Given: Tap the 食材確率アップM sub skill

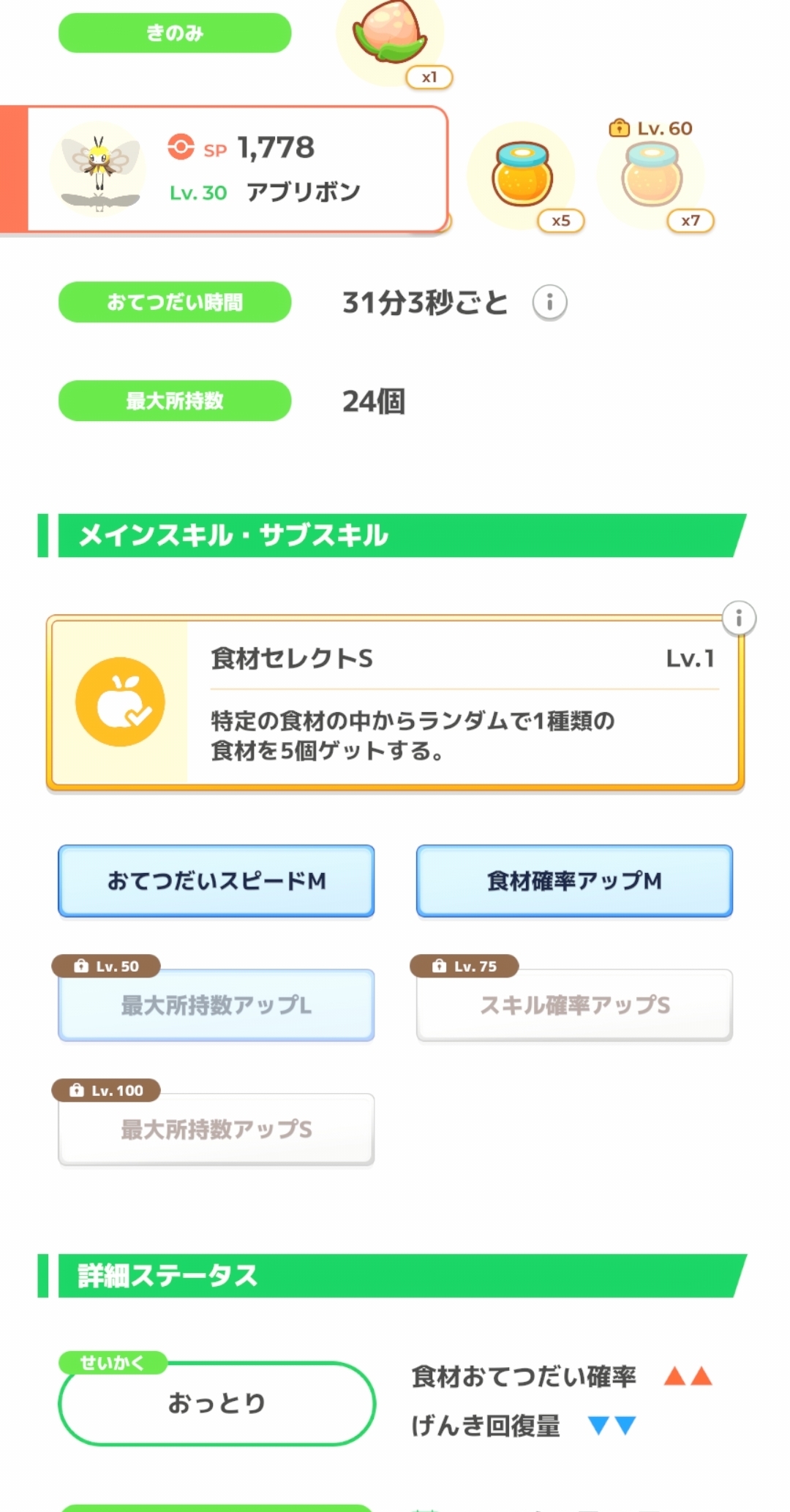Looking at the screenshot, I should 574,881.
